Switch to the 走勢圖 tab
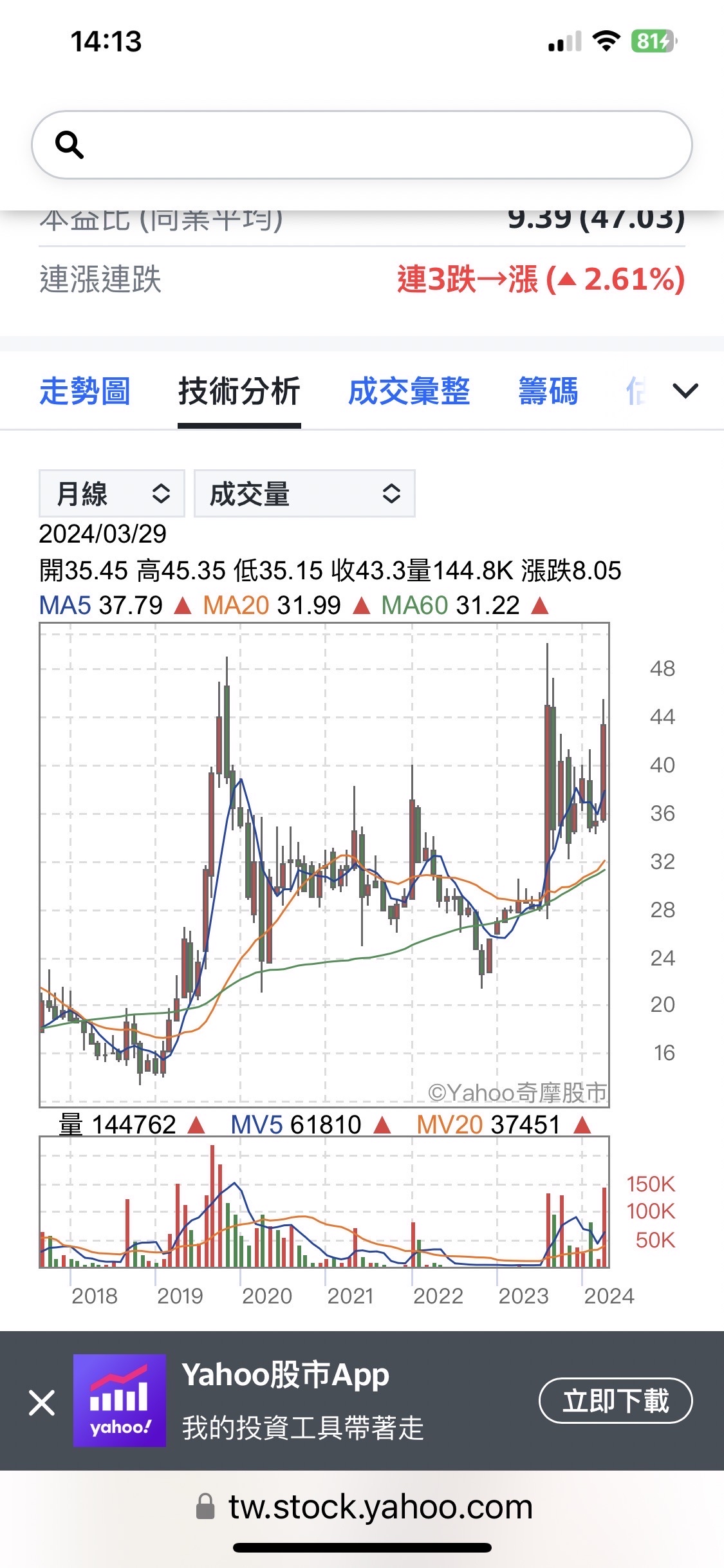724x1568 pixels. tap(84, 391)
